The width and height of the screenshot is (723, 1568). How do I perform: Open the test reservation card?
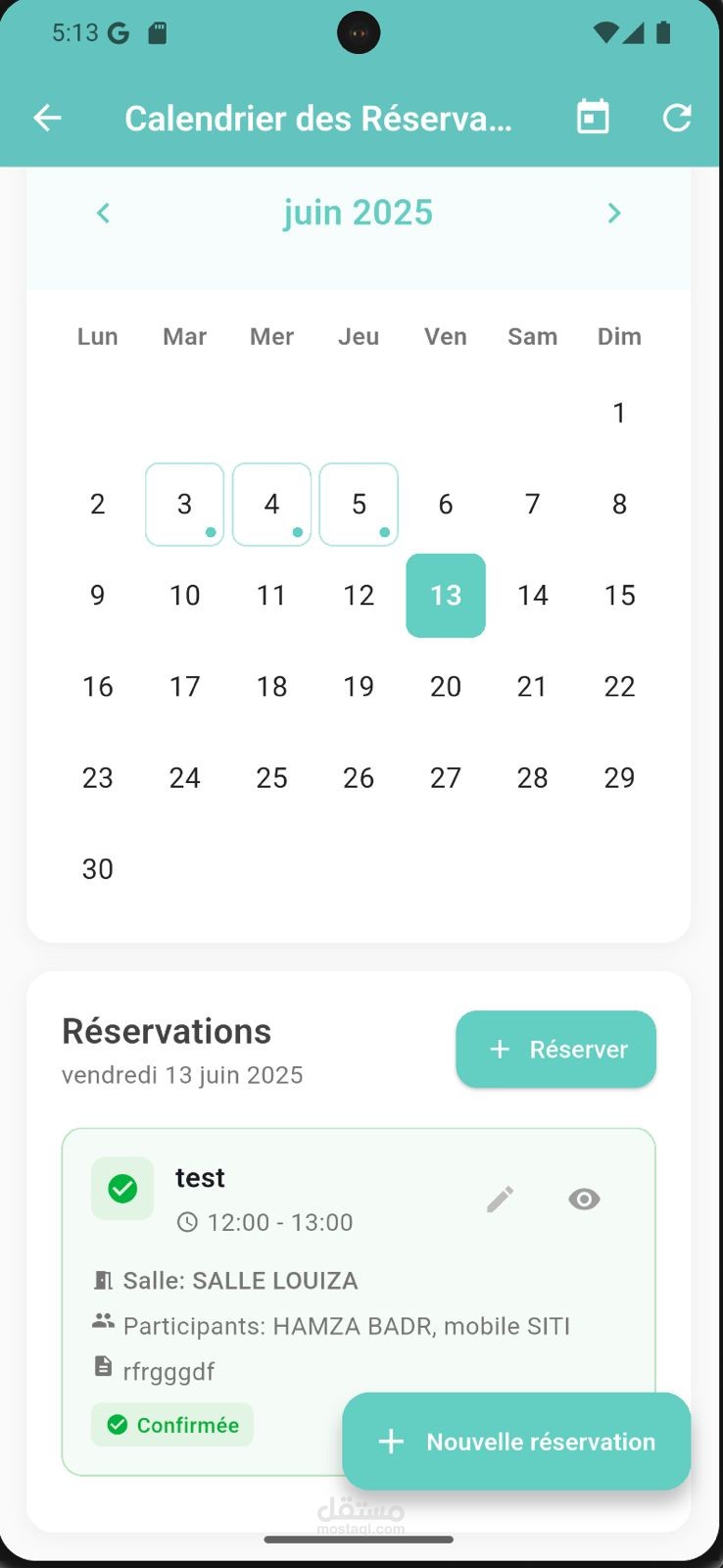tap(359, 1301)
